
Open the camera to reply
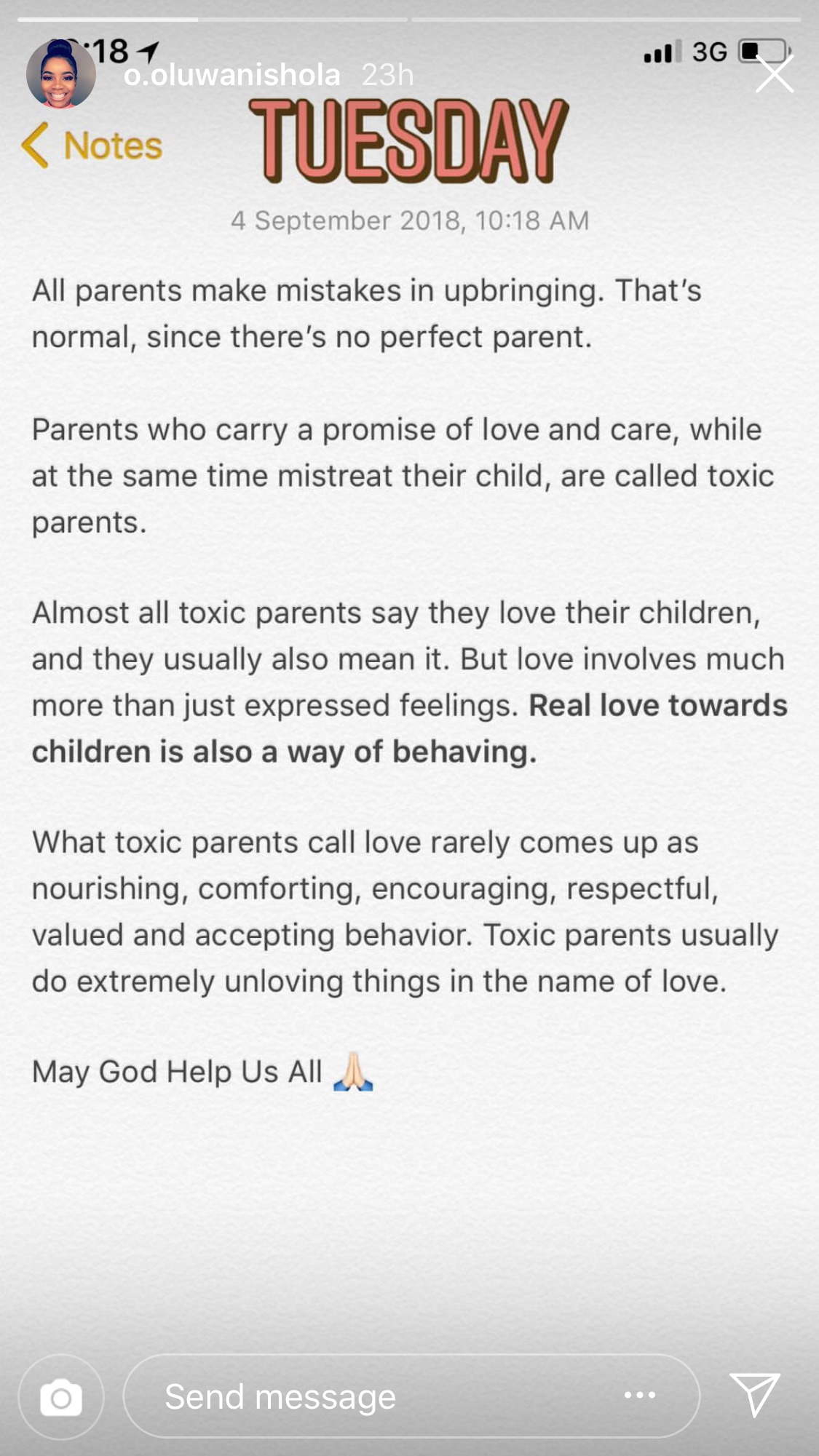tap(61, 1396)
